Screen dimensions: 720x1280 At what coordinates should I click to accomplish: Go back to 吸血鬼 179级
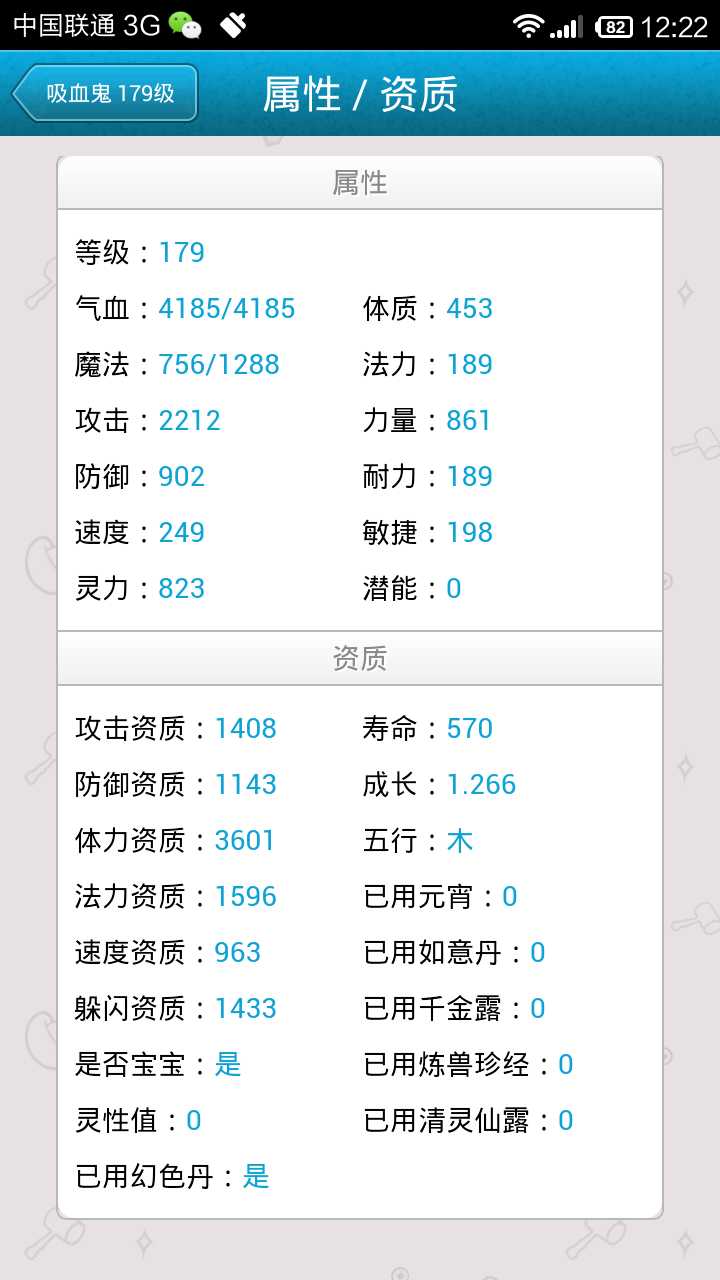pyautogui.click(x=106, y=94)
